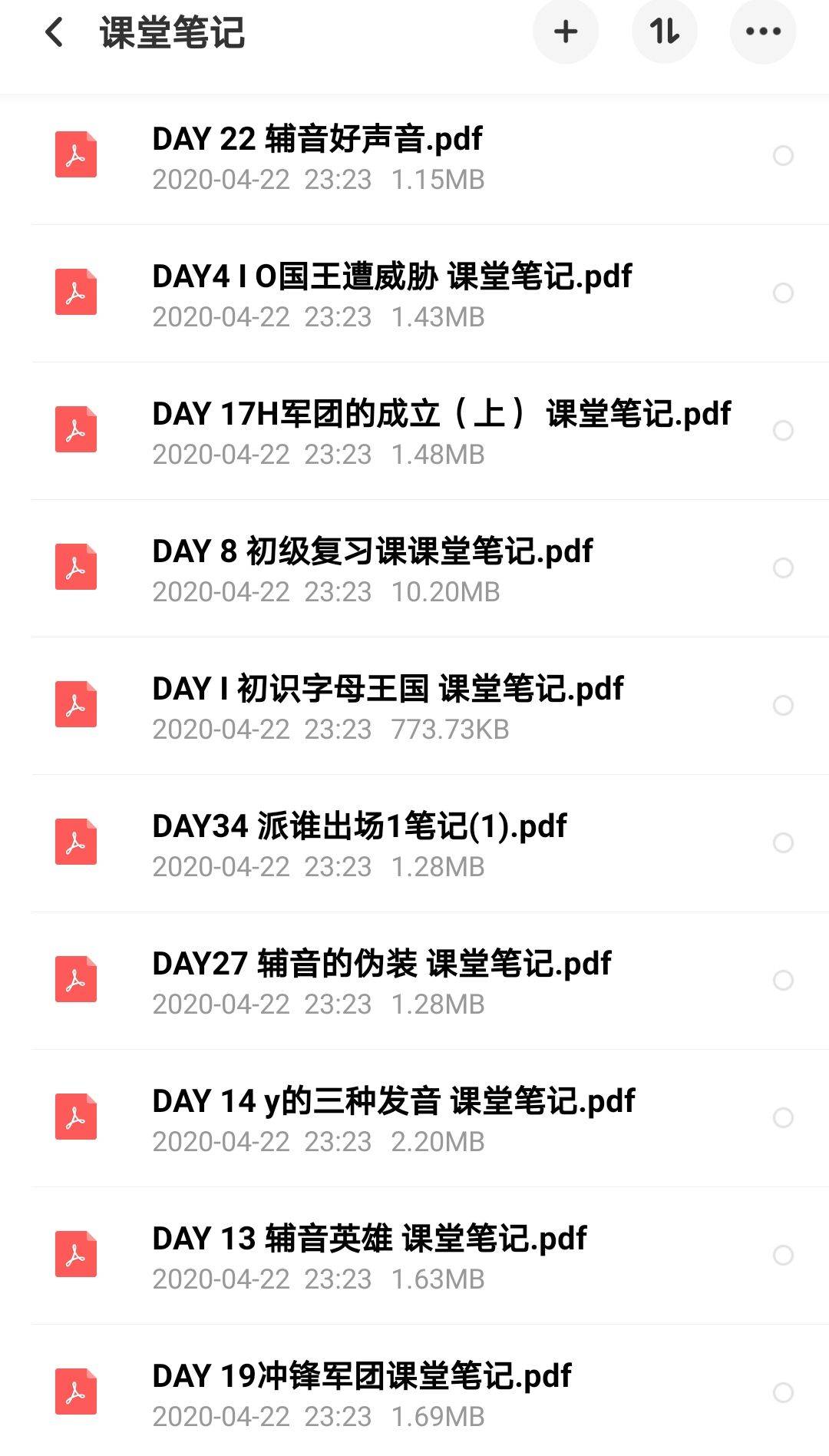829x1456 pixels.
Task: Check the circle beside DAY 14 y的三种发音
Action: coord(783,1118)
